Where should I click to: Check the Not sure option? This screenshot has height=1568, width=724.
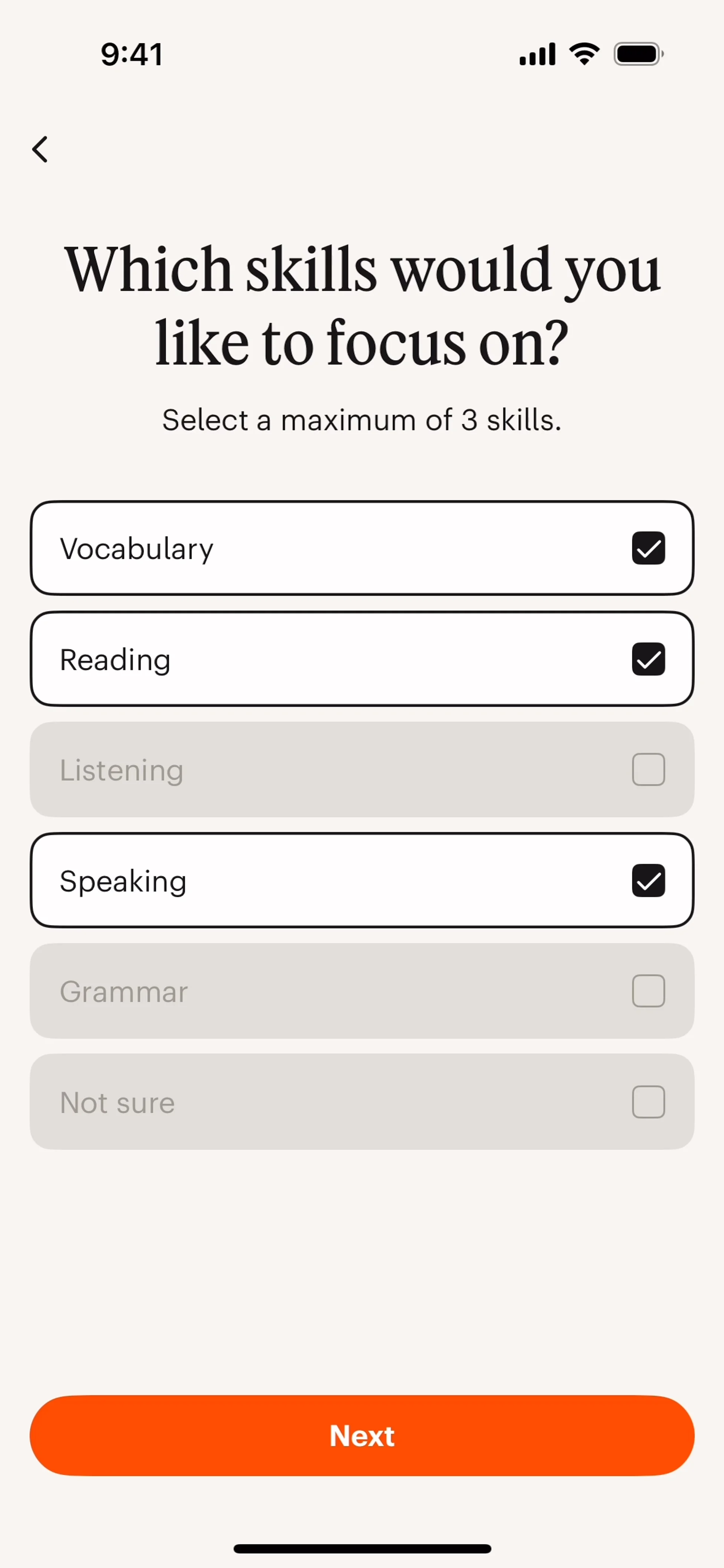coord(648,1102)
